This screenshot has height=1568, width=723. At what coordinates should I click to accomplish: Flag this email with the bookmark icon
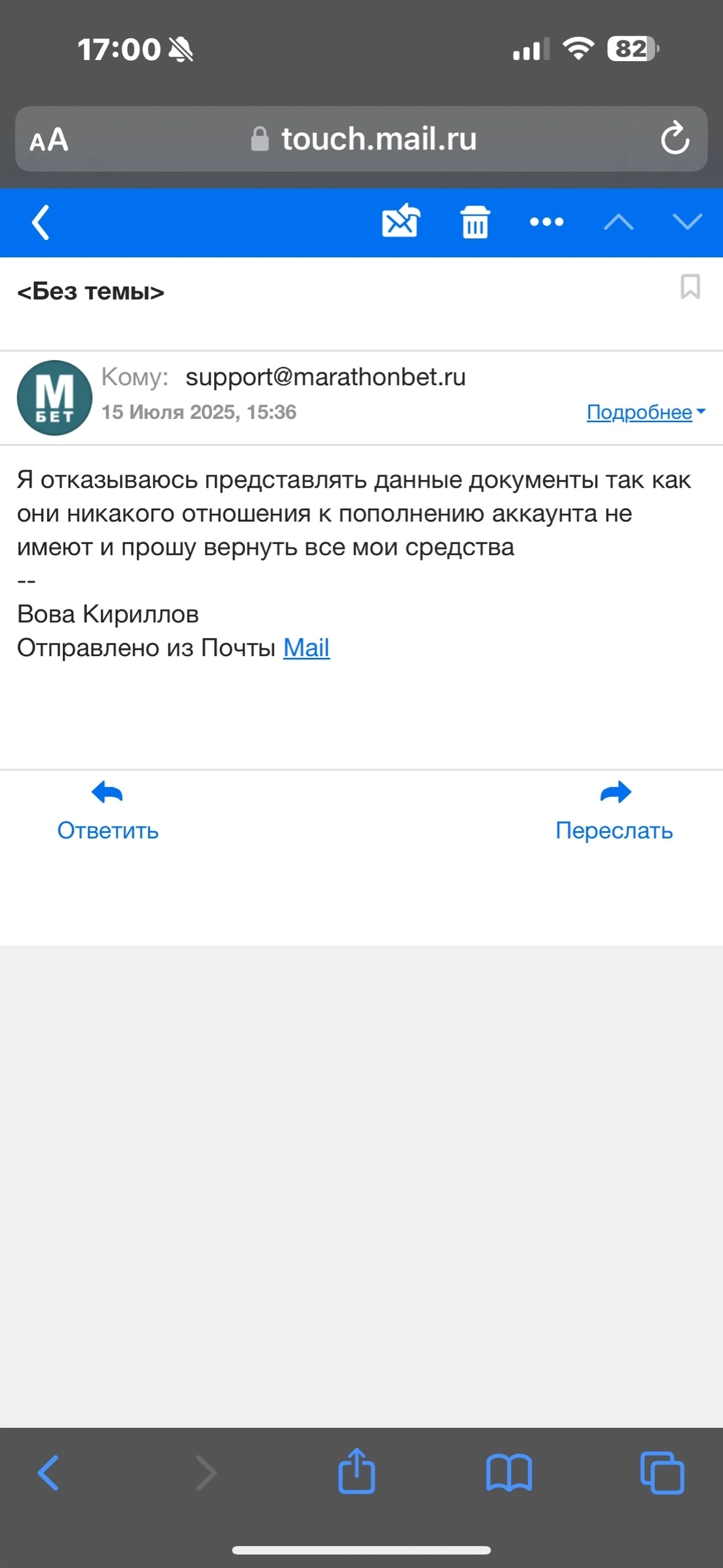coord(690,287)
